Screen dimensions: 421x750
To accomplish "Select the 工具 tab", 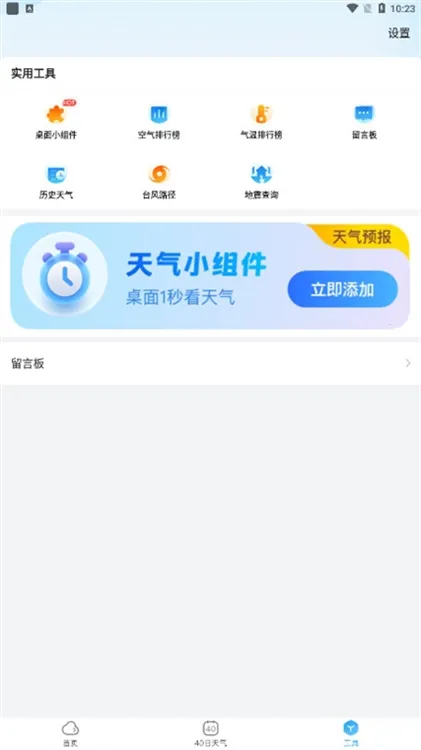I will [x=351, y=734].
